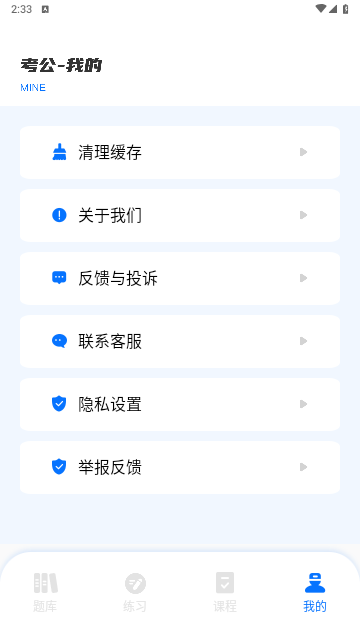Open 反馈与投诉 option
Screen dimensions: 360x640
180,278
